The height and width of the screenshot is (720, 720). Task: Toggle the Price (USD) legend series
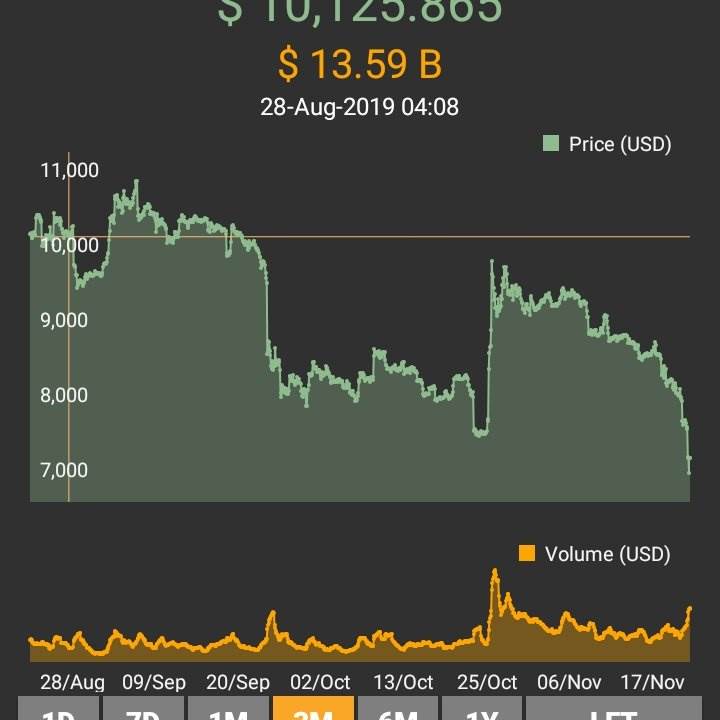(606, 144)
